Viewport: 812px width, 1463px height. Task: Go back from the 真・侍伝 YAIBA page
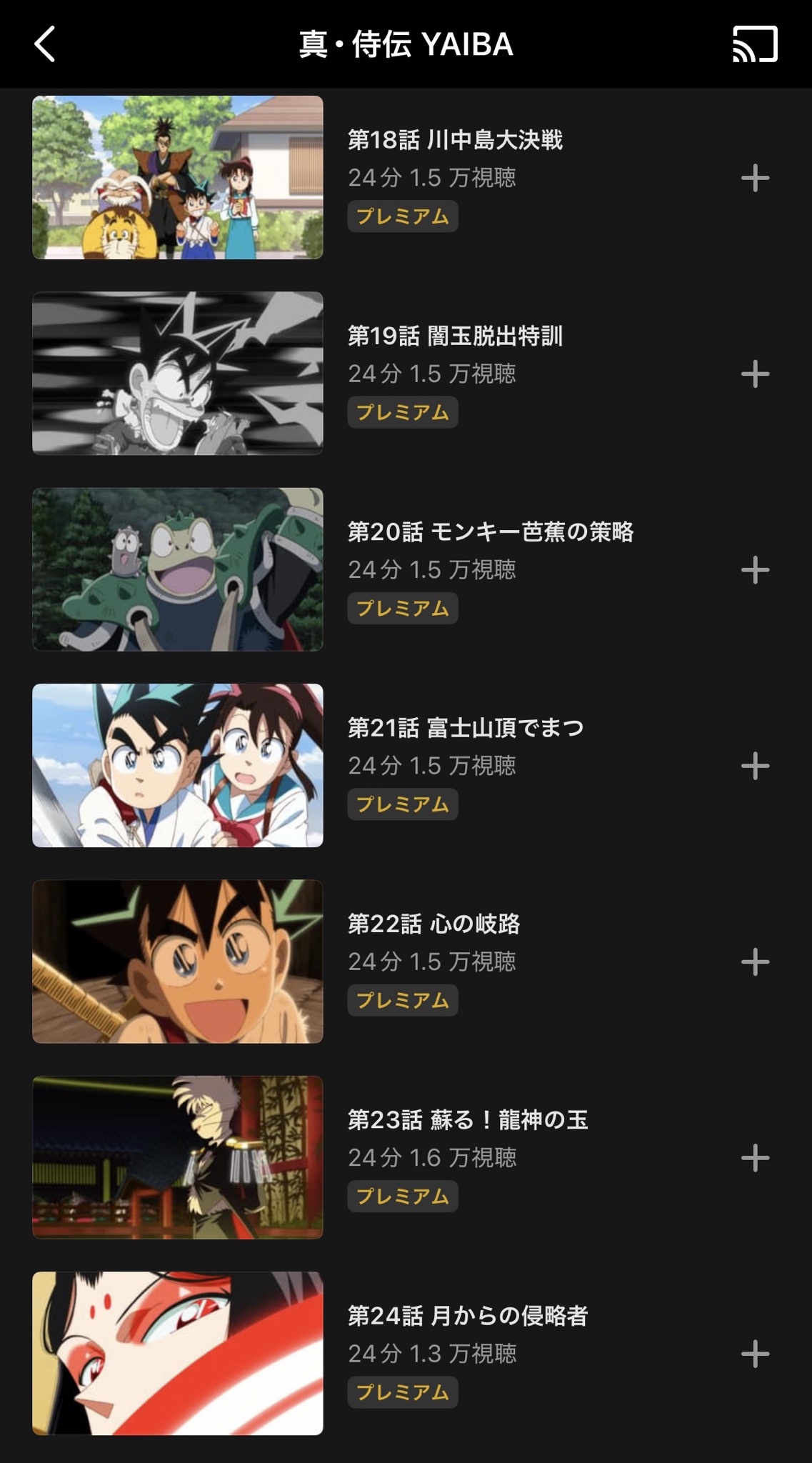pos(45,44)
